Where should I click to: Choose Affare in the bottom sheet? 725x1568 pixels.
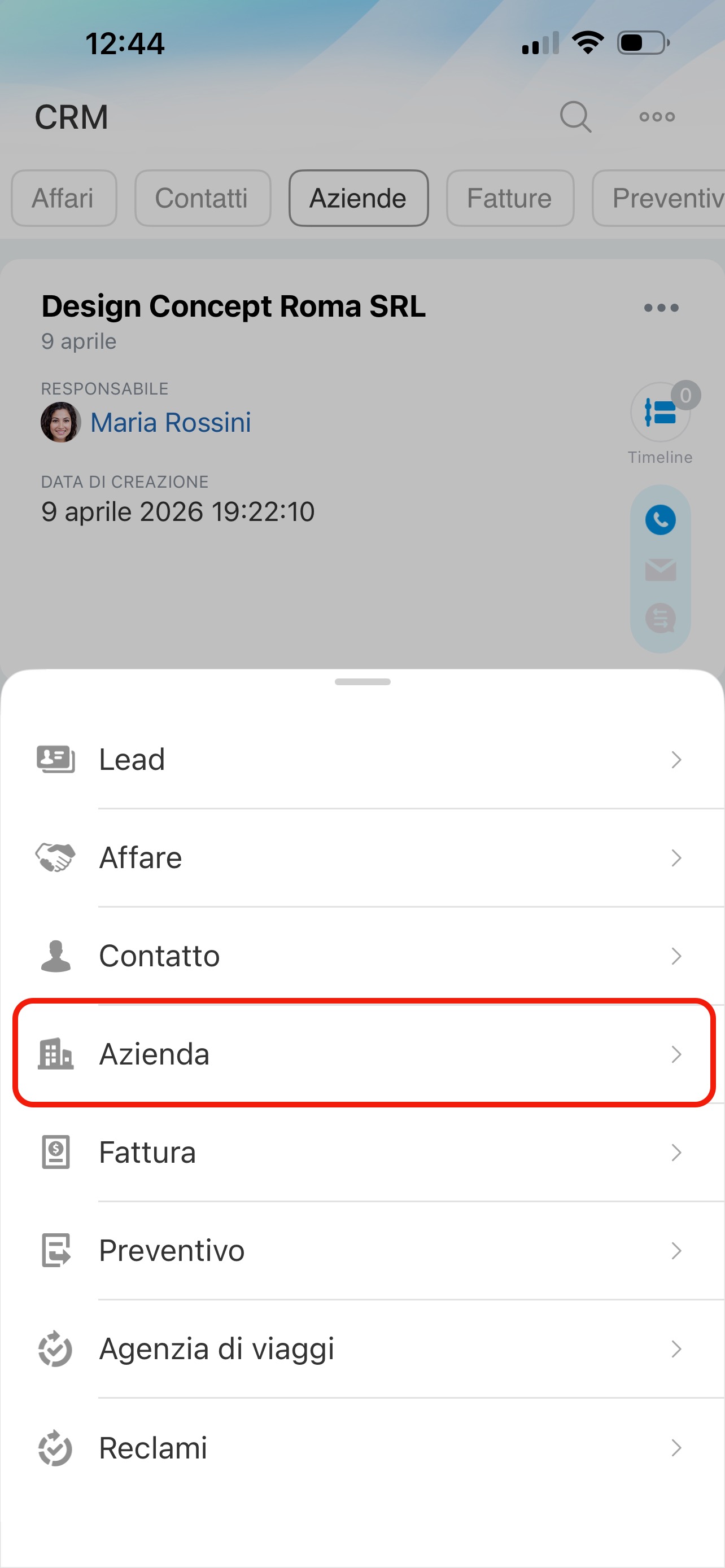(x=361, y=857)
